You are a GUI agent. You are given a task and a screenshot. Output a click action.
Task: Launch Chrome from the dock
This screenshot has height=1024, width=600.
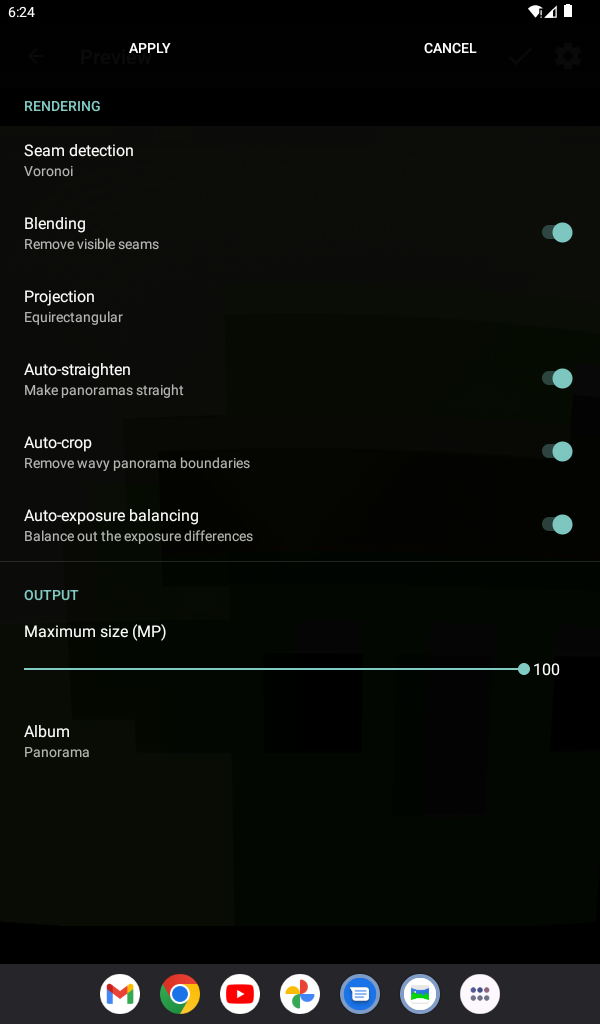pyautogui.click(x=180, y=994)
